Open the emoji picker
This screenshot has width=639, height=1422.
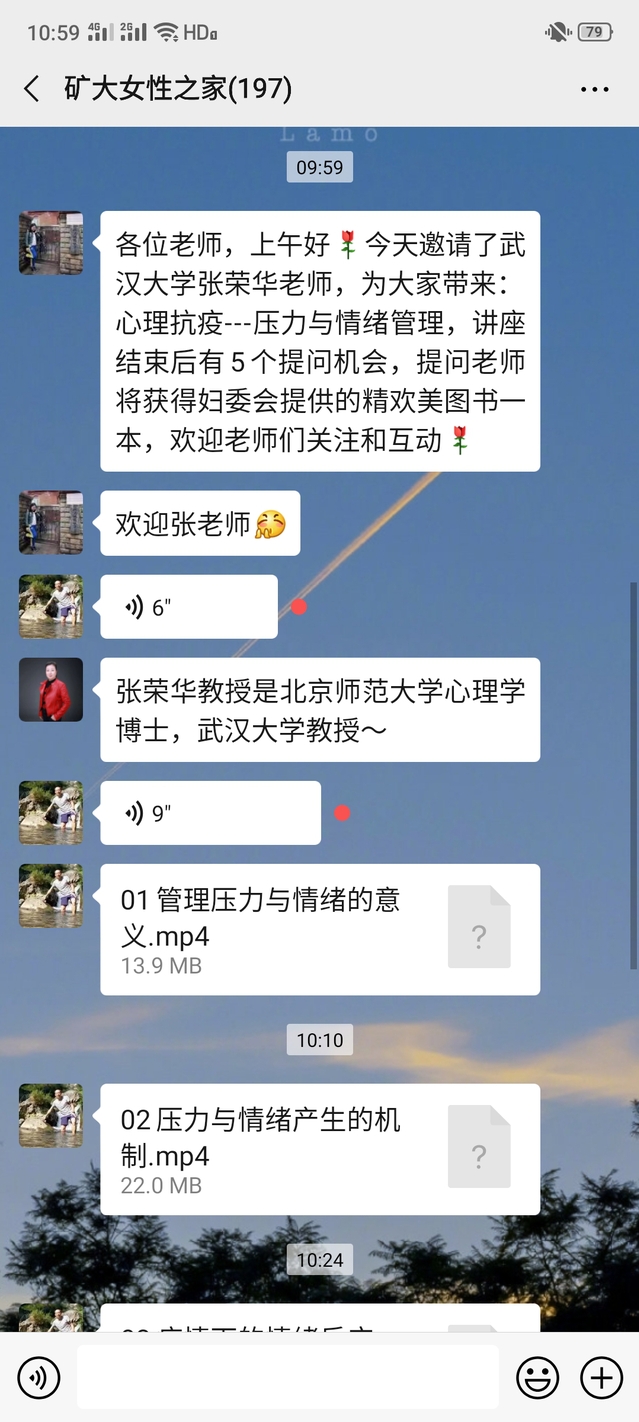point(537,1378)
